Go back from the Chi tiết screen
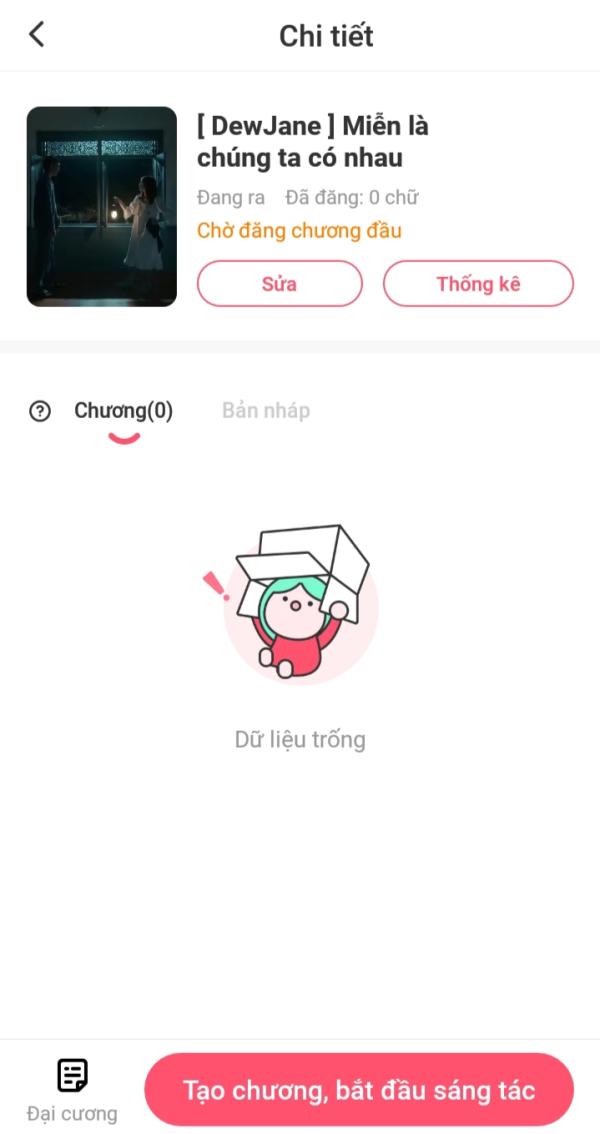Image resolution: width=600 pixels, height=1134 pixels. pos(37,35)
